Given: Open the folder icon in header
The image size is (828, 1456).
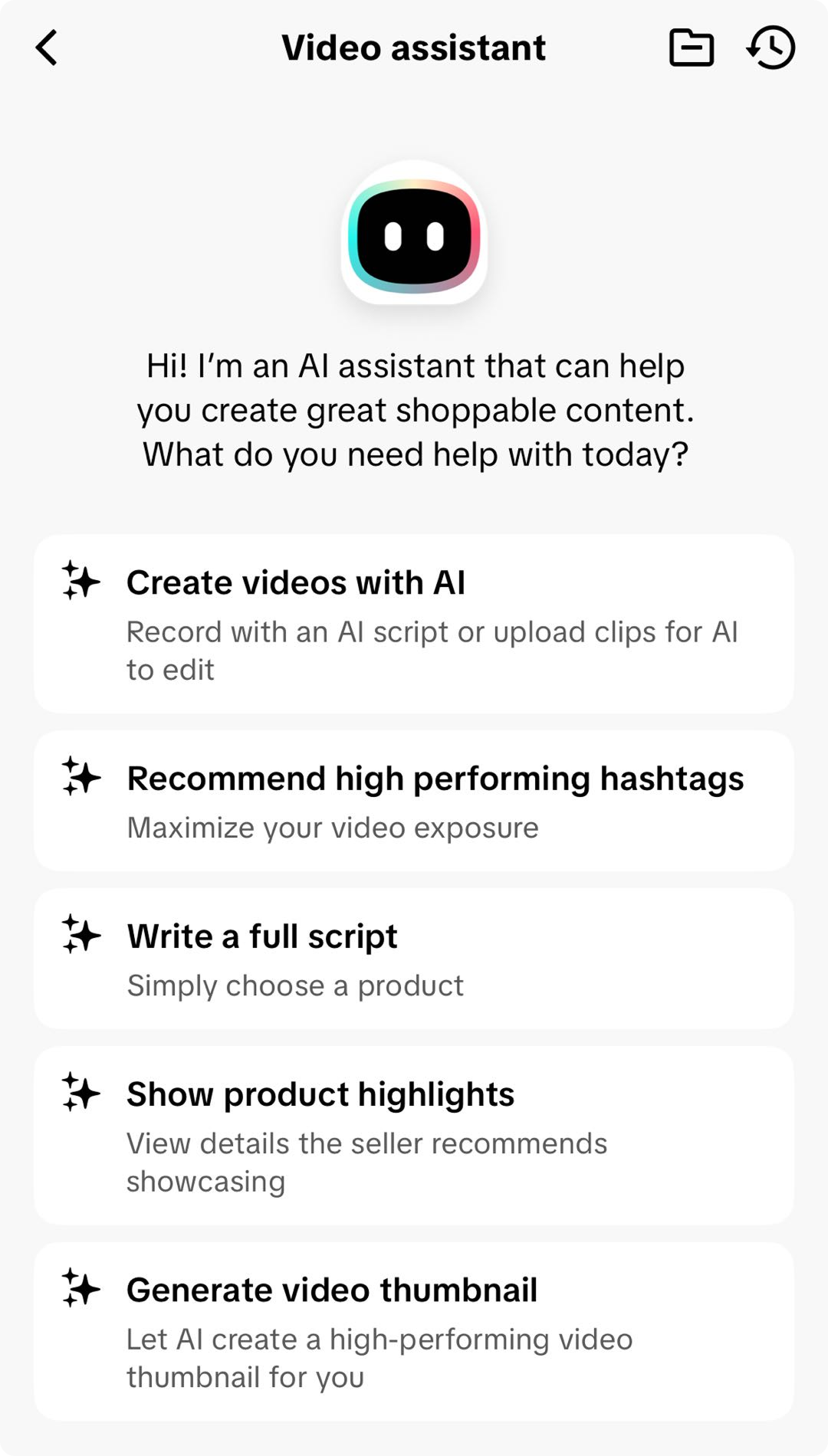Looking at the screenshot, I should (x=692, y=48).
